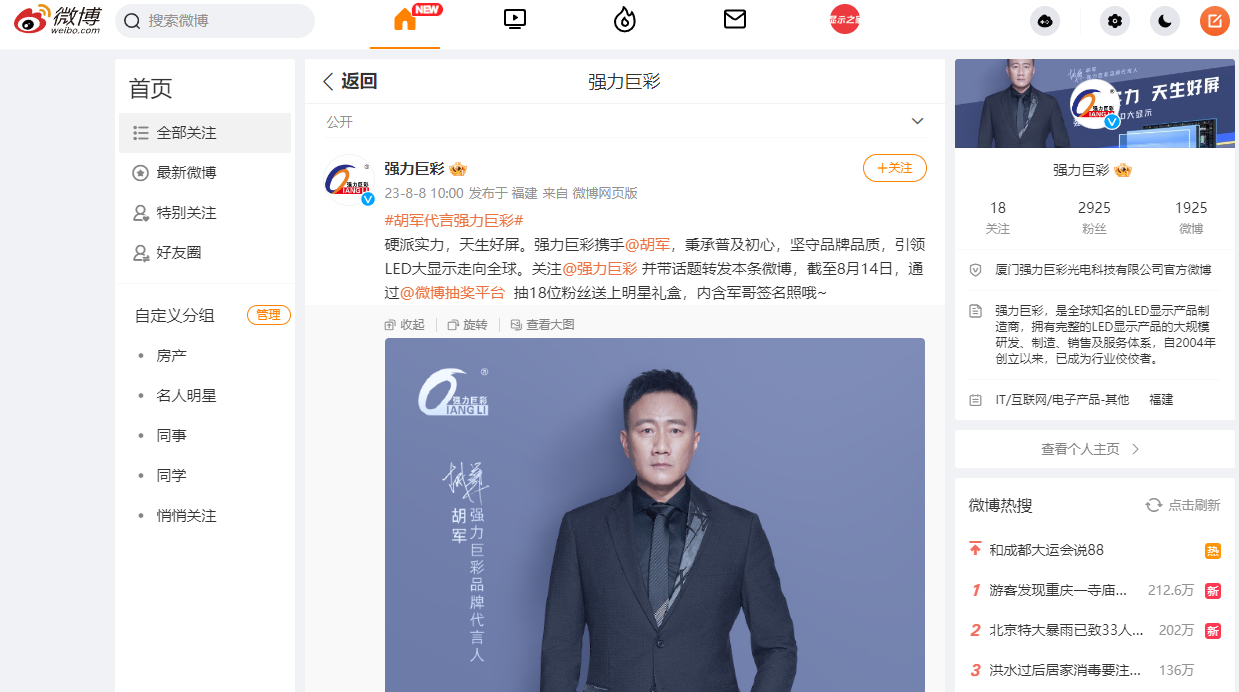Open the settings gear
Viewport: 1239px width, 692px height.
tap(1115, 21)
